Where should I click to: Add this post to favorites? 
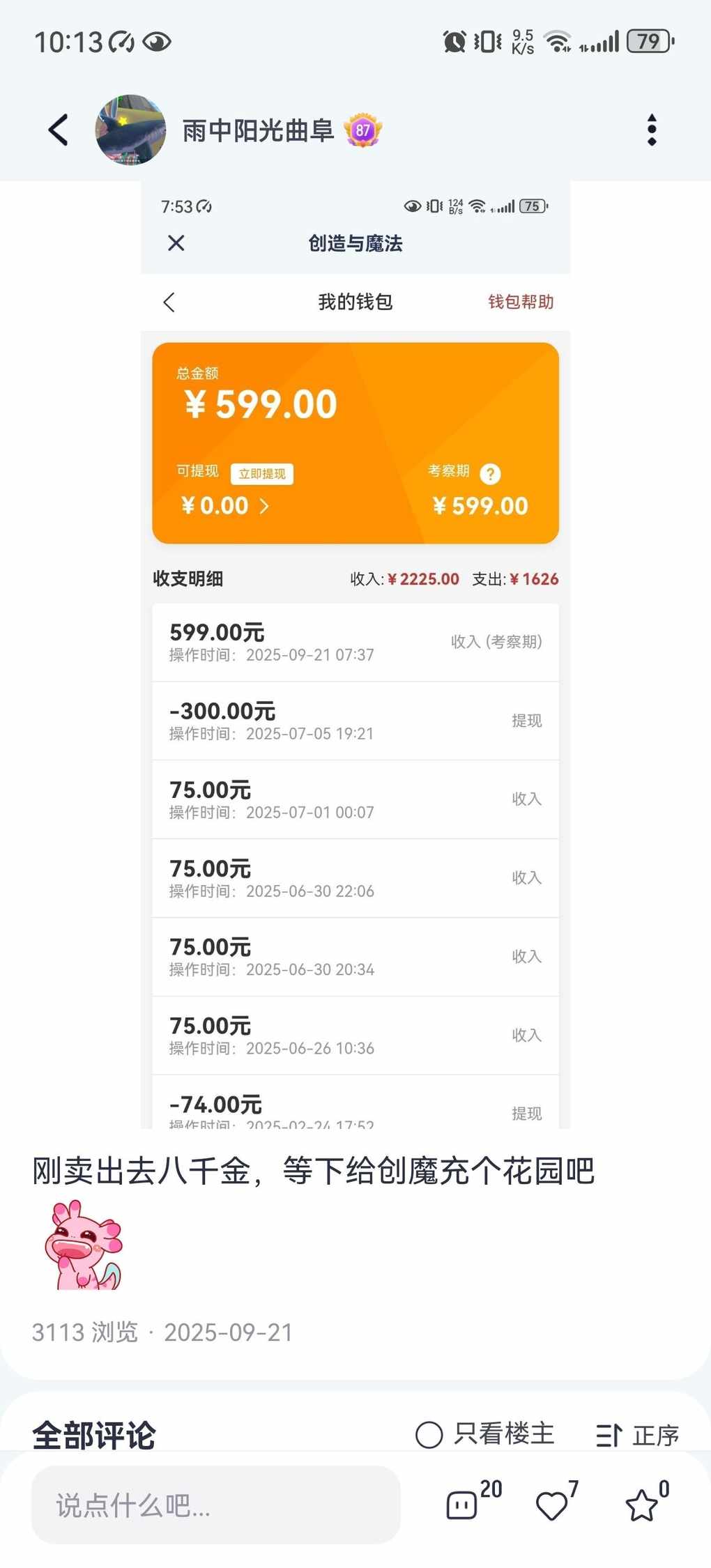coord(642,1505)
